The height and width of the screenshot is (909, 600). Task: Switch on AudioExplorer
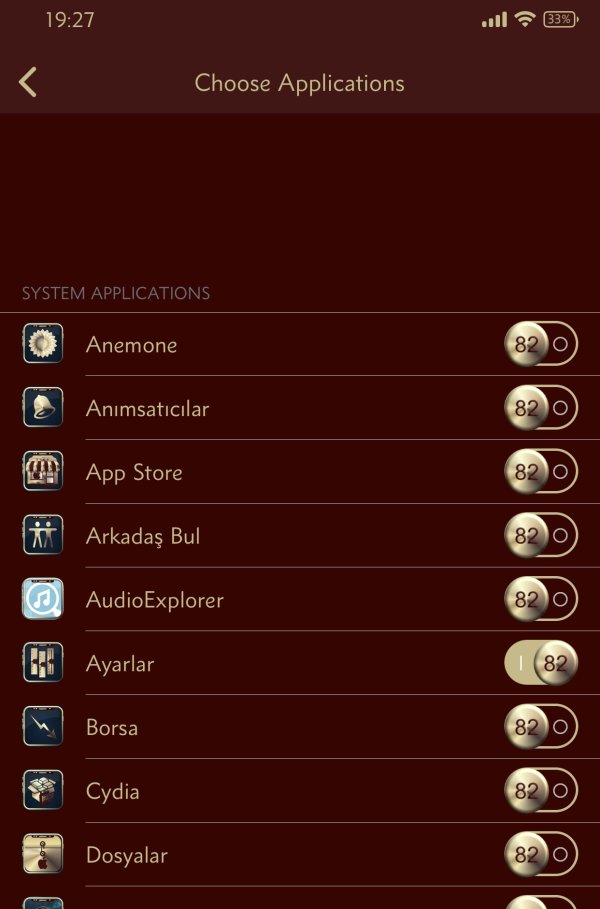click(x=540, y=600)
